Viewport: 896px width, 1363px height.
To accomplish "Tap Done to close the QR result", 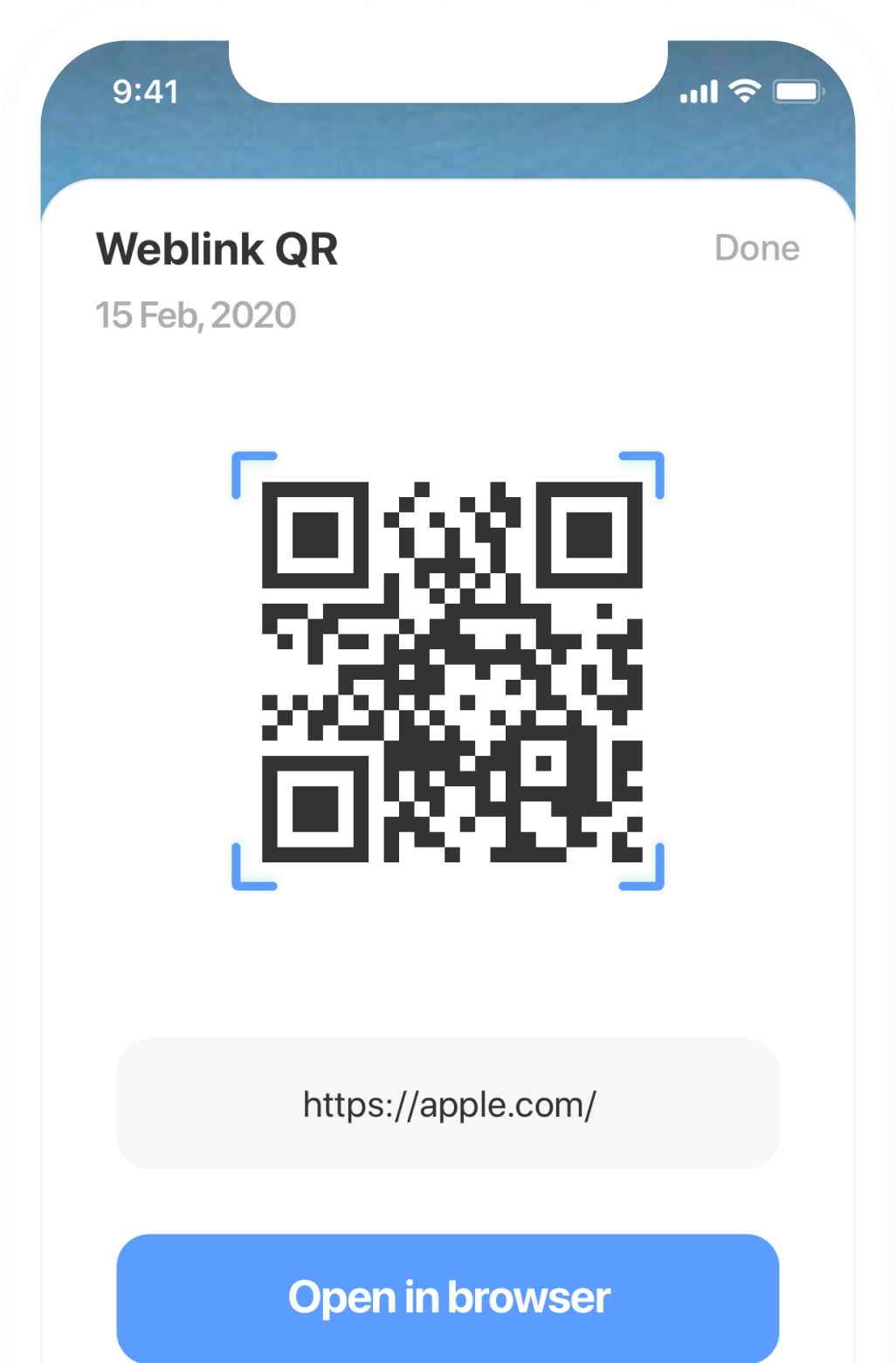I will pos(756,248).
